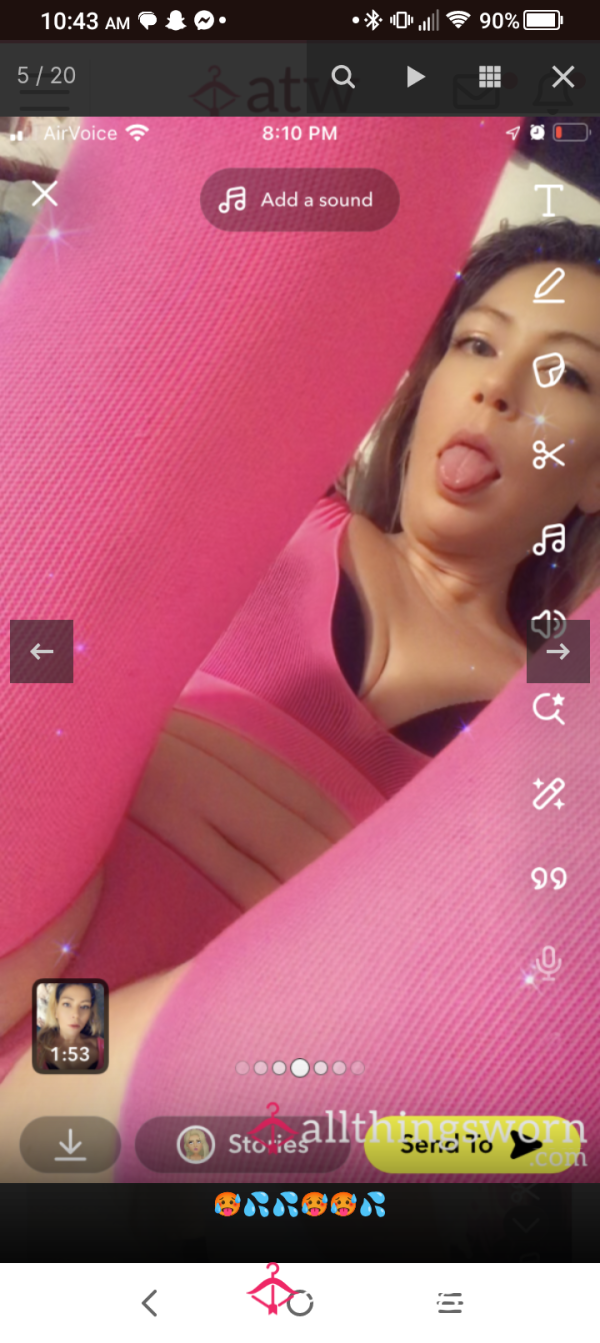This screenshot has height=1343, width=600.
Task: Go to the previous gallery image
Action: pos(41,651)
